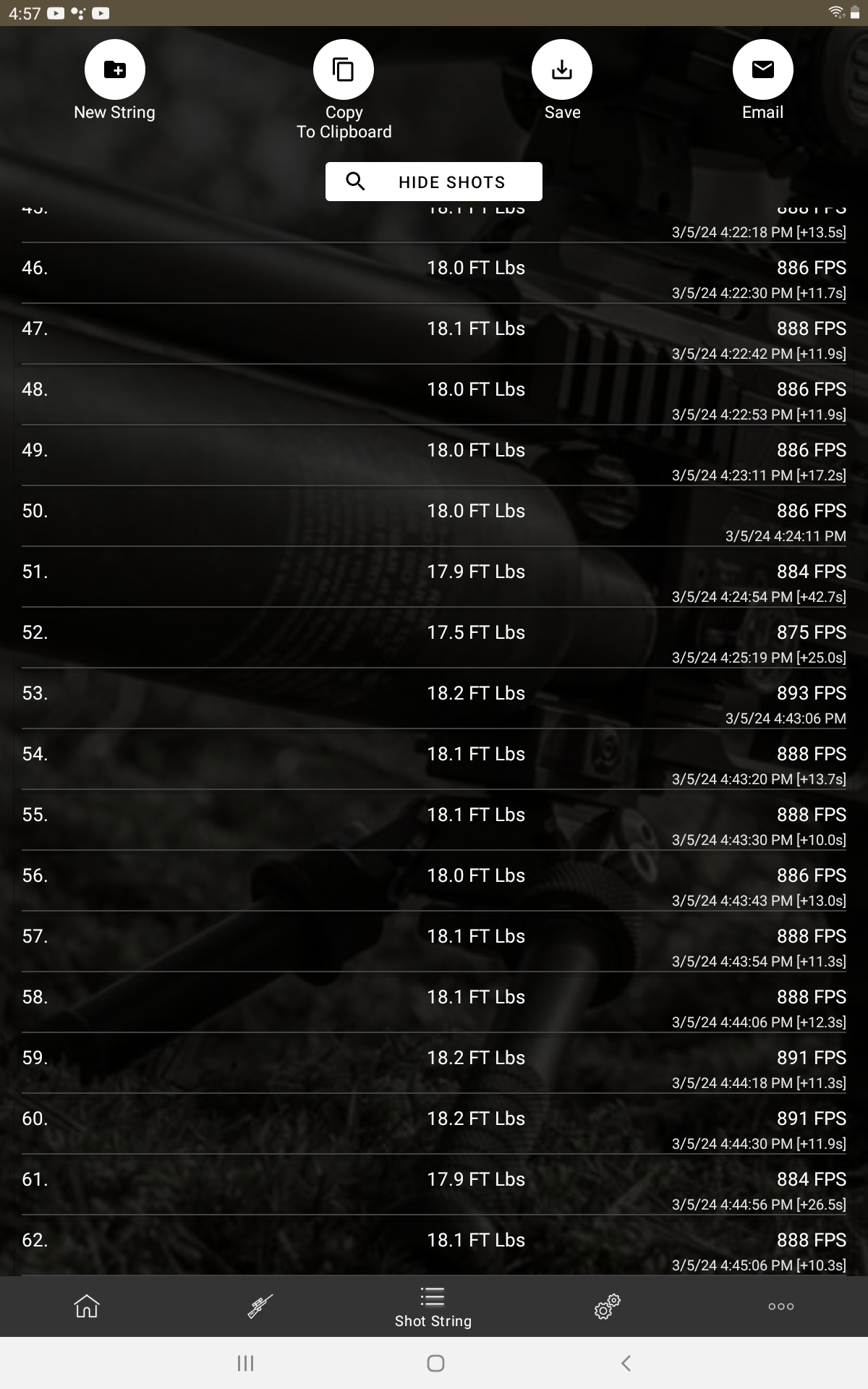
Task: Open the more options tab
Action: tap(781, 1306)
